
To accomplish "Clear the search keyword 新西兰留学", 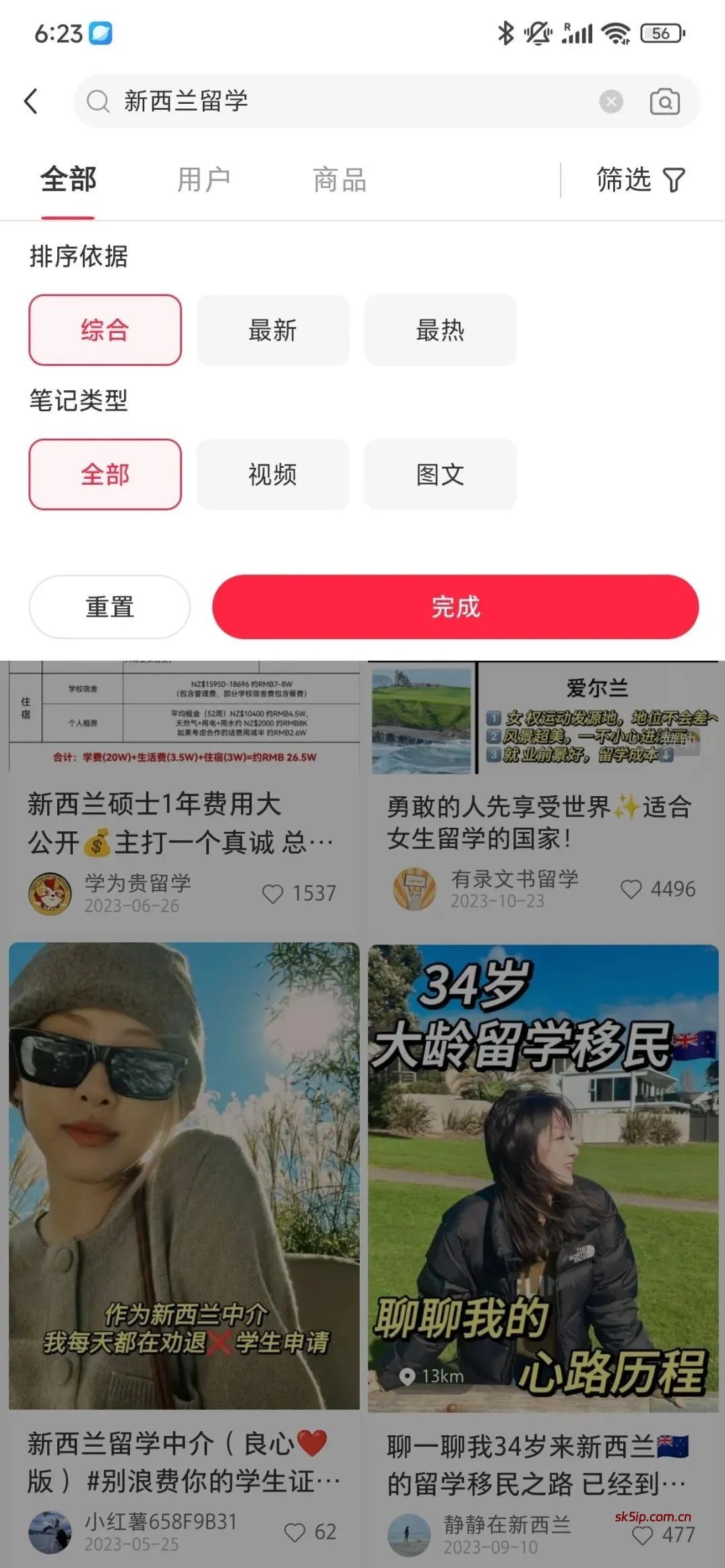I will [x=610, y=100].
